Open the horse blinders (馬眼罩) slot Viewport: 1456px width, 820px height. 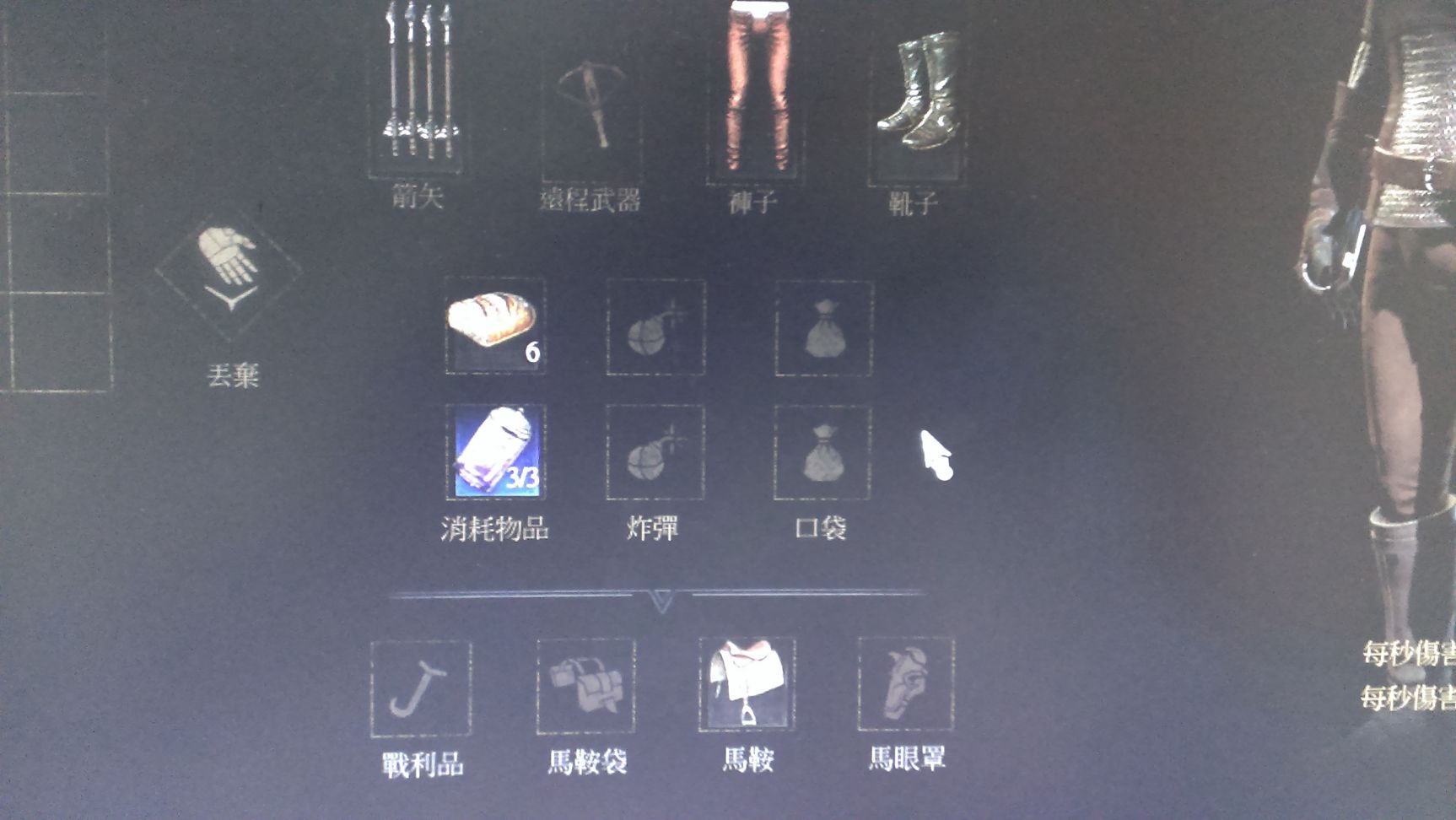(905, 684)
